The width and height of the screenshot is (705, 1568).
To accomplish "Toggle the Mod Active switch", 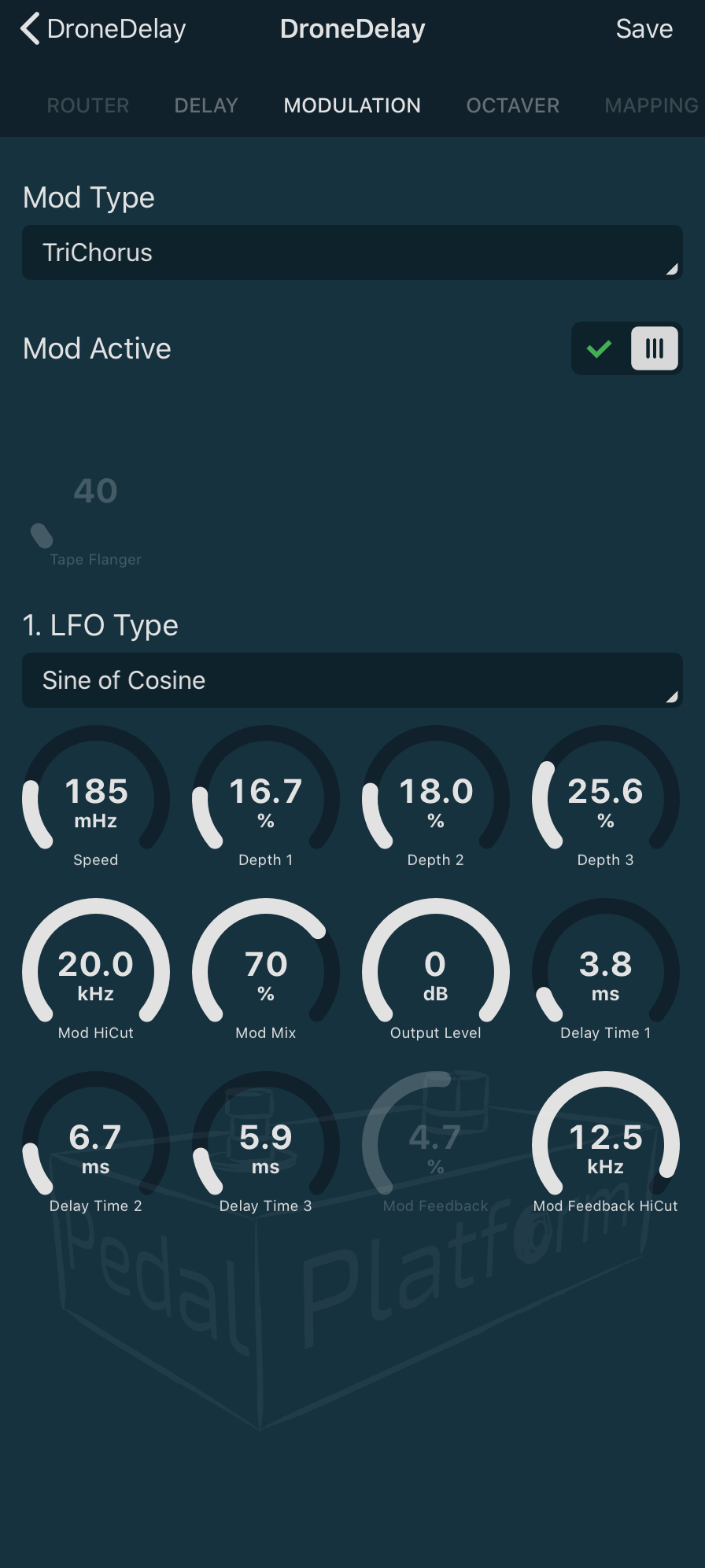I will pos(626,348).
